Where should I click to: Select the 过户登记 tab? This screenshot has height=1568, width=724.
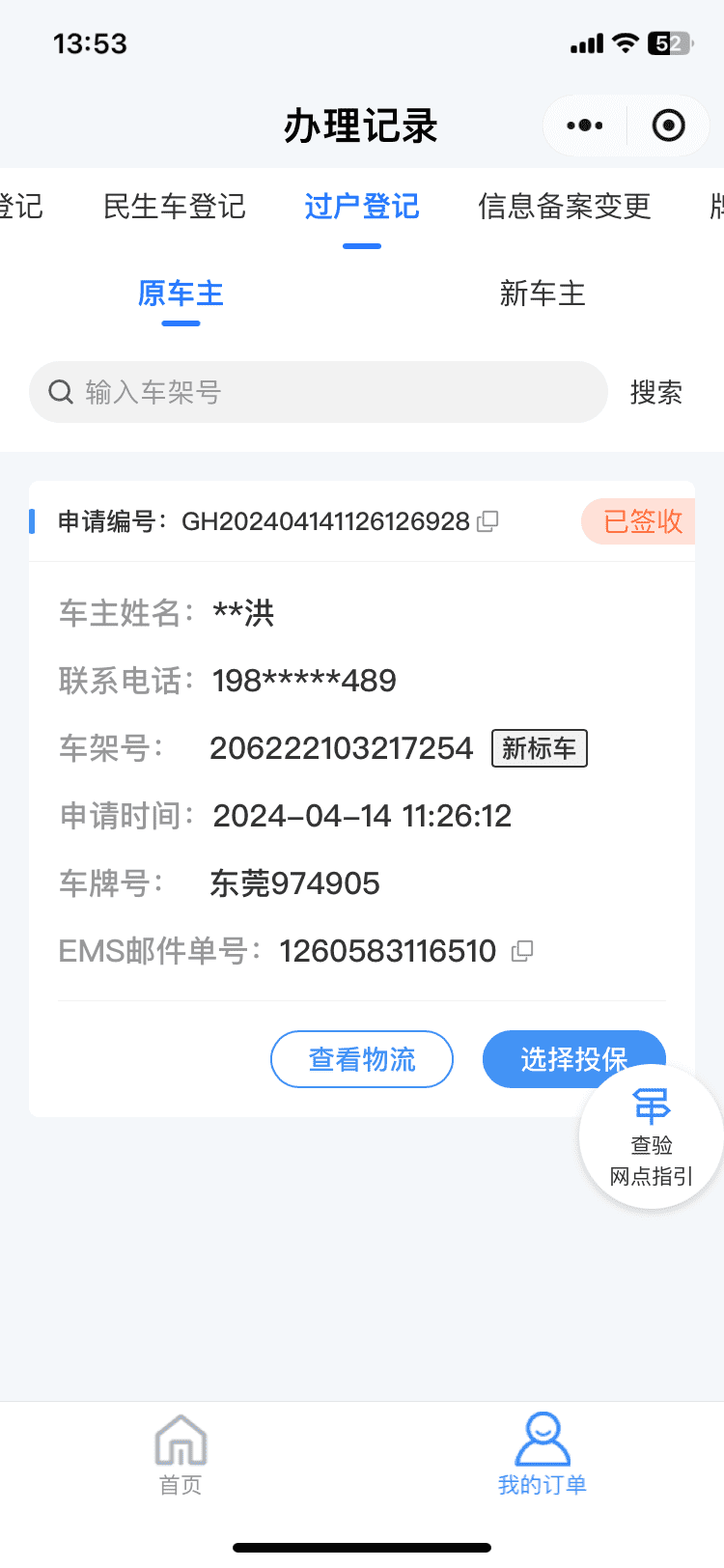pos(362,206)
